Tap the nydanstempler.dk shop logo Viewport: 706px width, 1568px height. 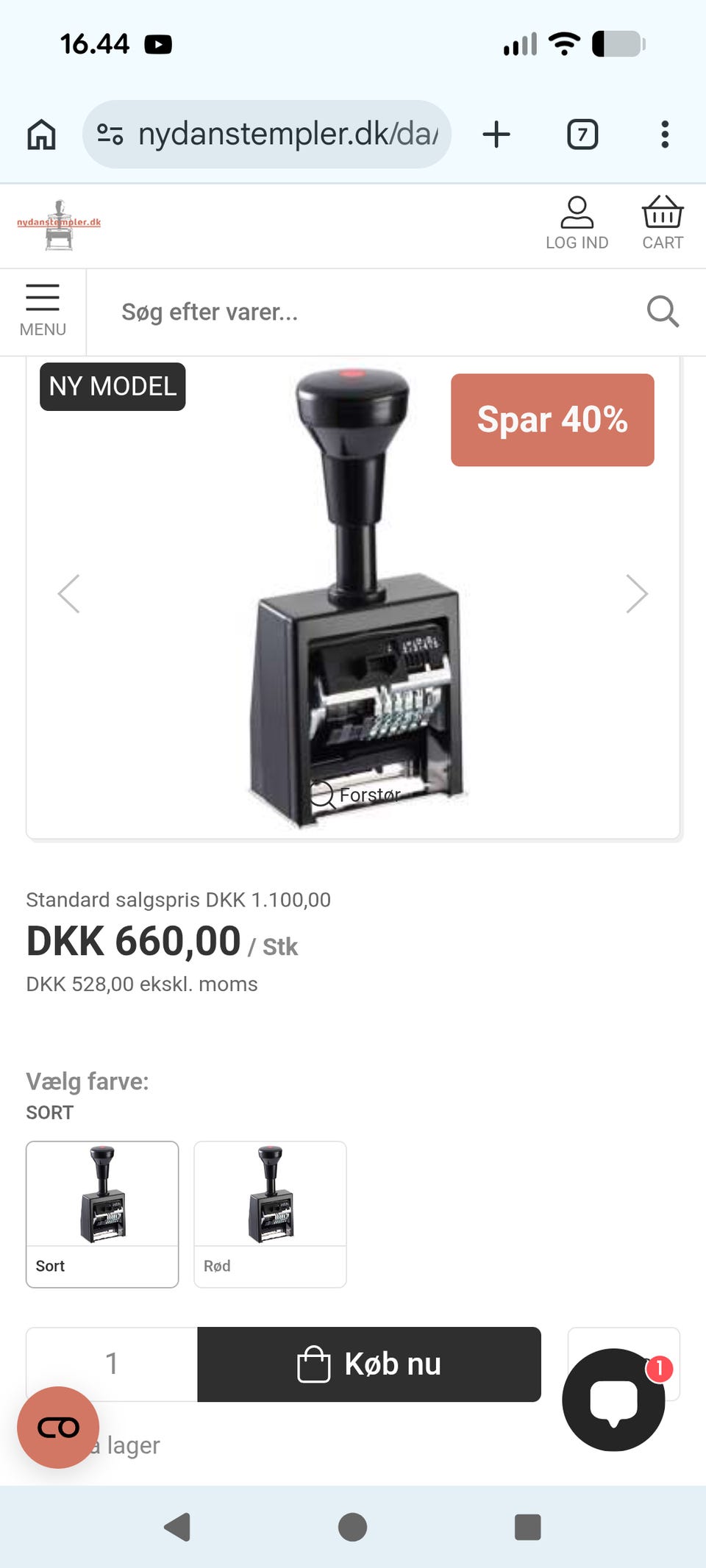[59, 225]
